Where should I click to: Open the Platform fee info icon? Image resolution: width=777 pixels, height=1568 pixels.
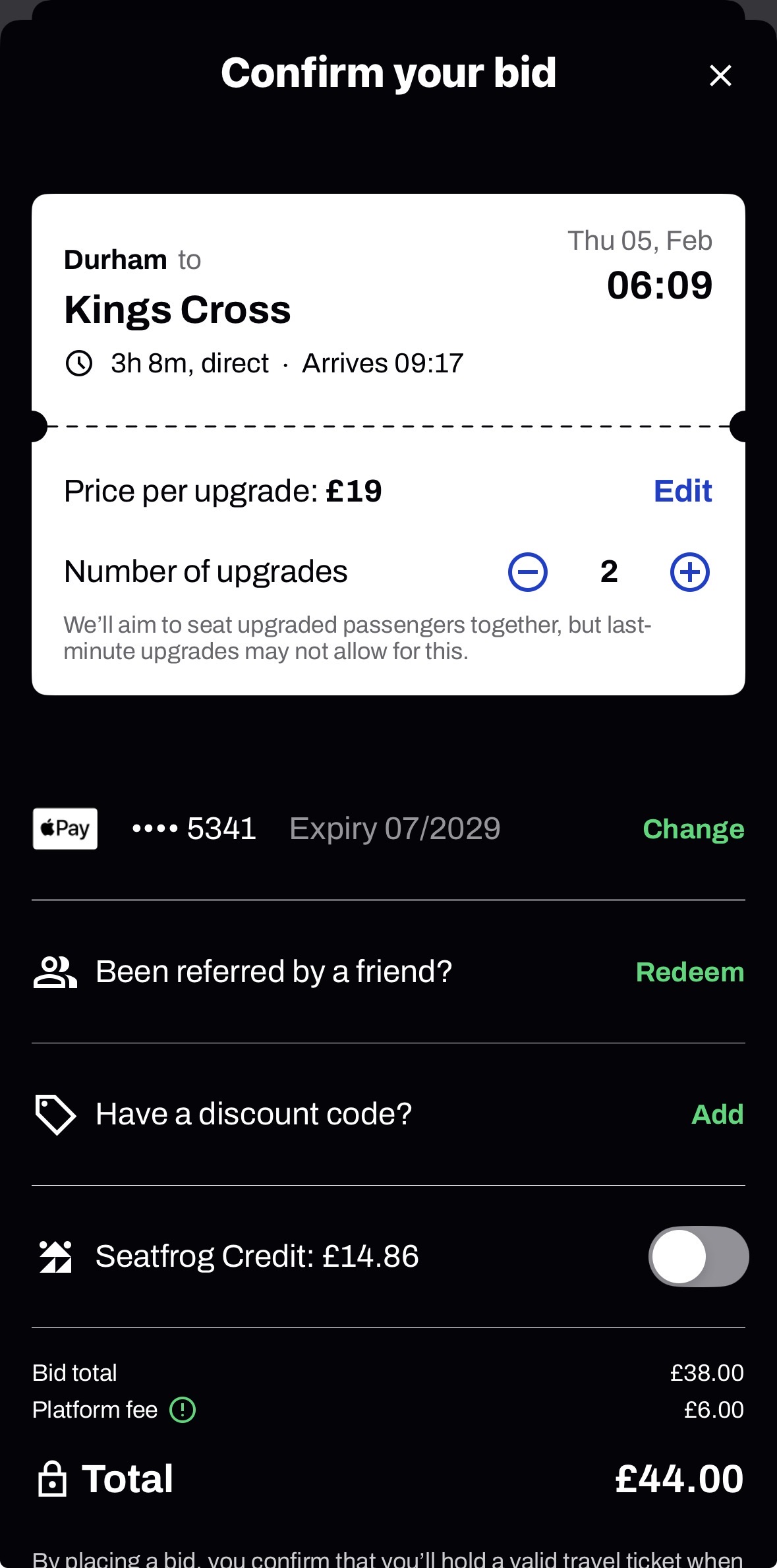[183, 1410]
